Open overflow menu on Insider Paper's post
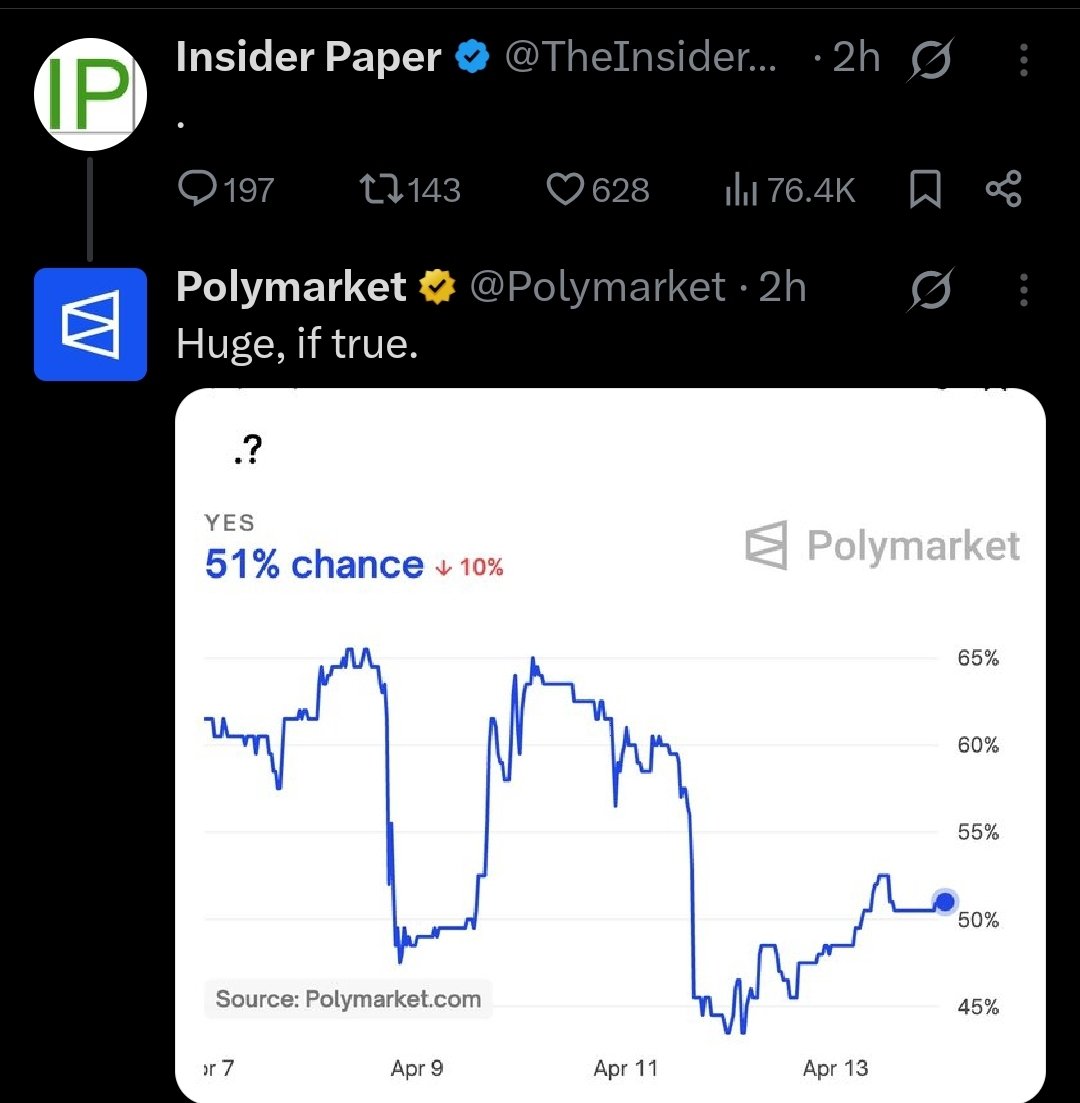 pos(1023,60)
